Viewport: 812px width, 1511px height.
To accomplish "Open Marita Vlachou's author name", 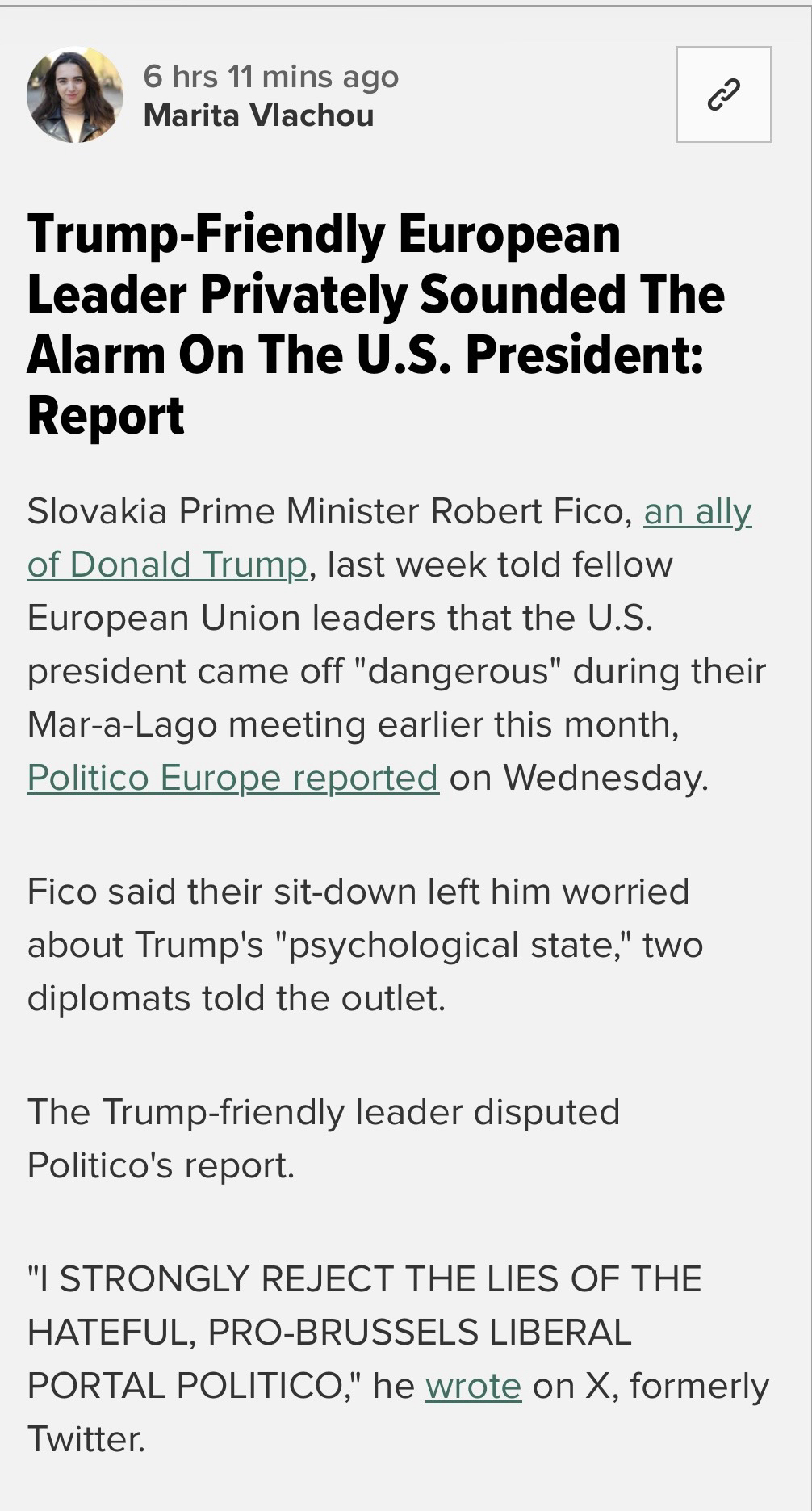I will click(258, 115).
